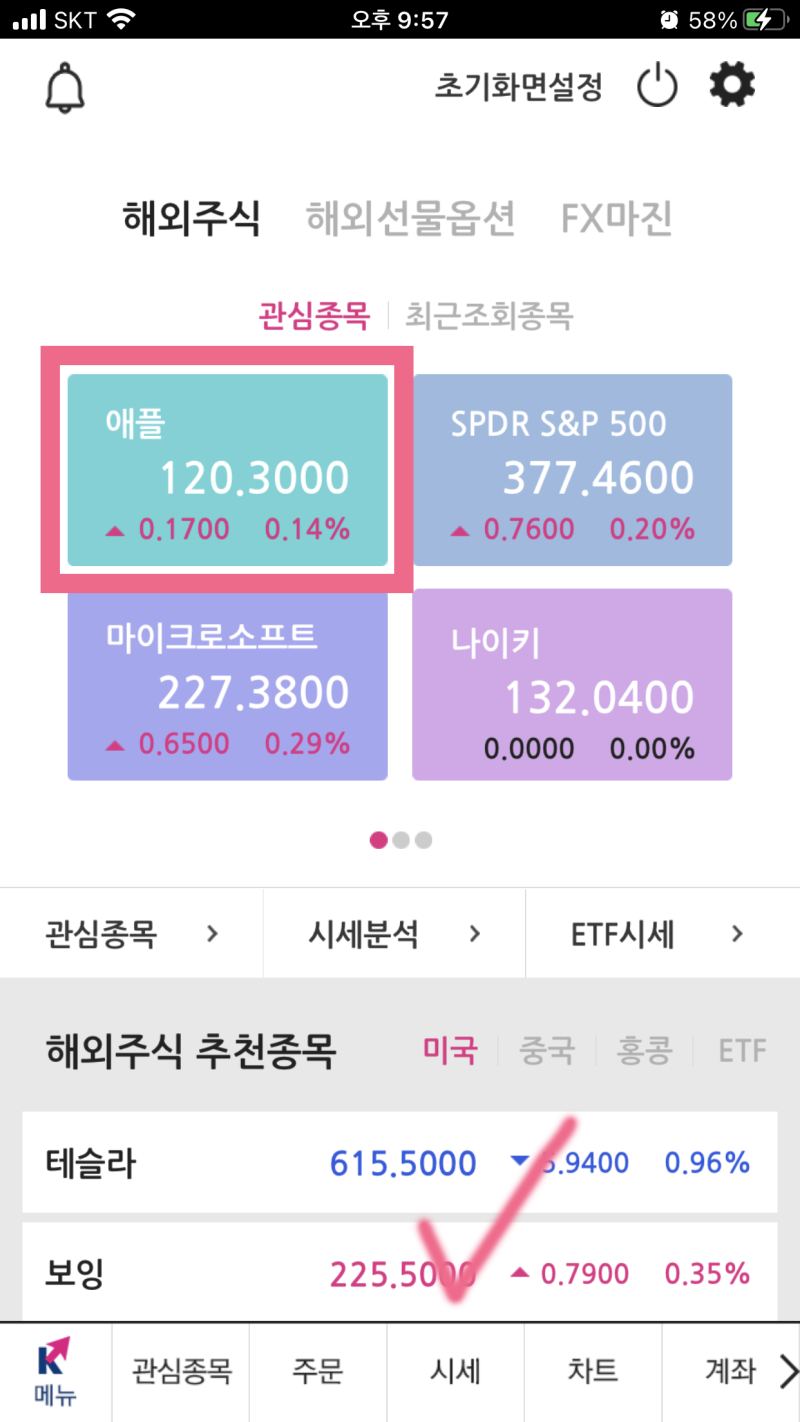The width and height of the screenshot is (800, 1422).
Task: Open the 애플 stock card
Action: (x=227, y=470)
